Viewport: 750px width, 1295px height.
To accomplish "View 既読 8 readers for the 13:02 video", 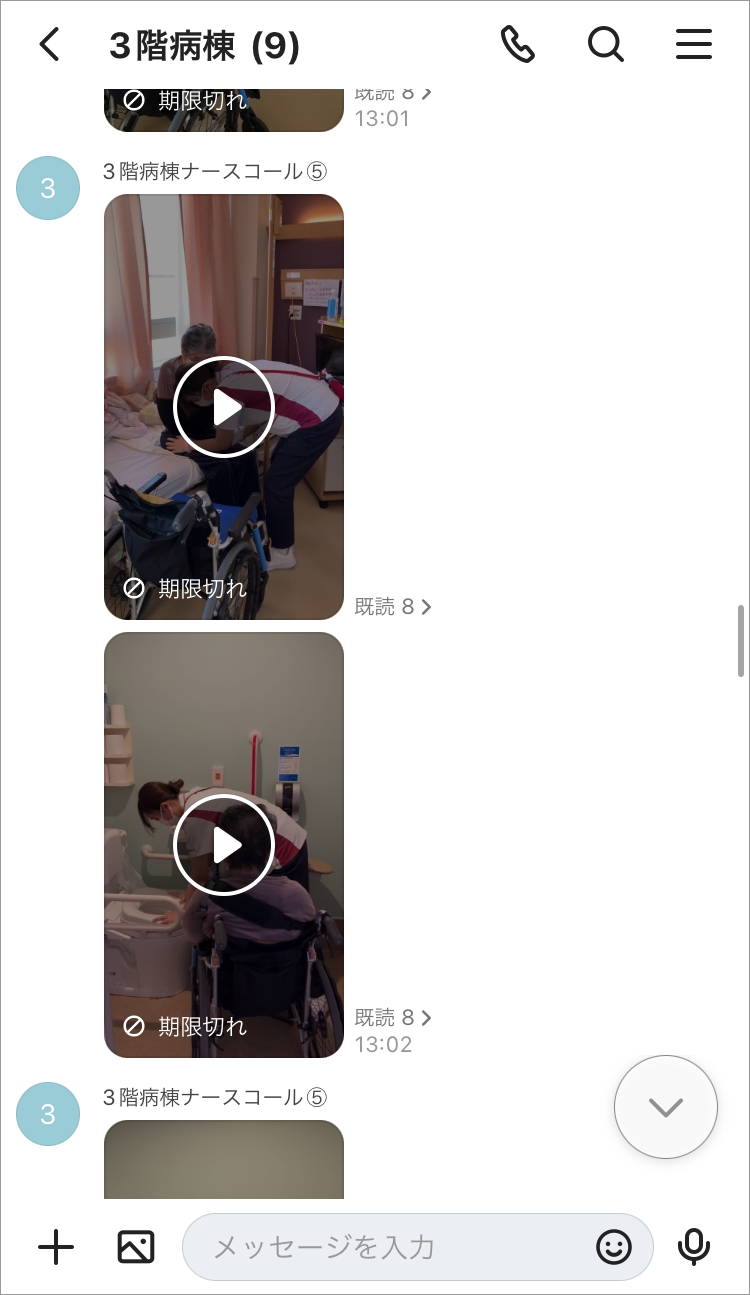I will pos(393,1018).
